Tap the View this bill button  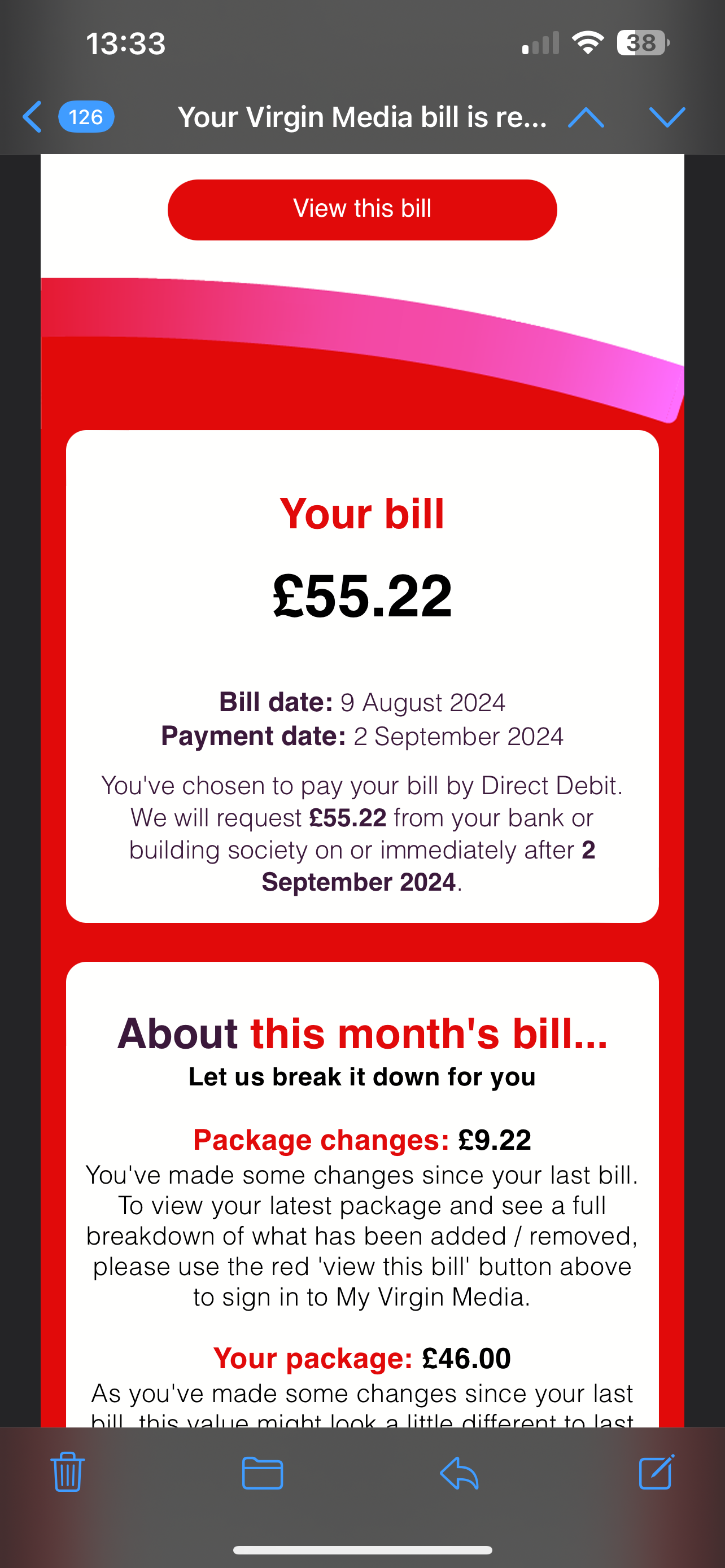(362, 209)
